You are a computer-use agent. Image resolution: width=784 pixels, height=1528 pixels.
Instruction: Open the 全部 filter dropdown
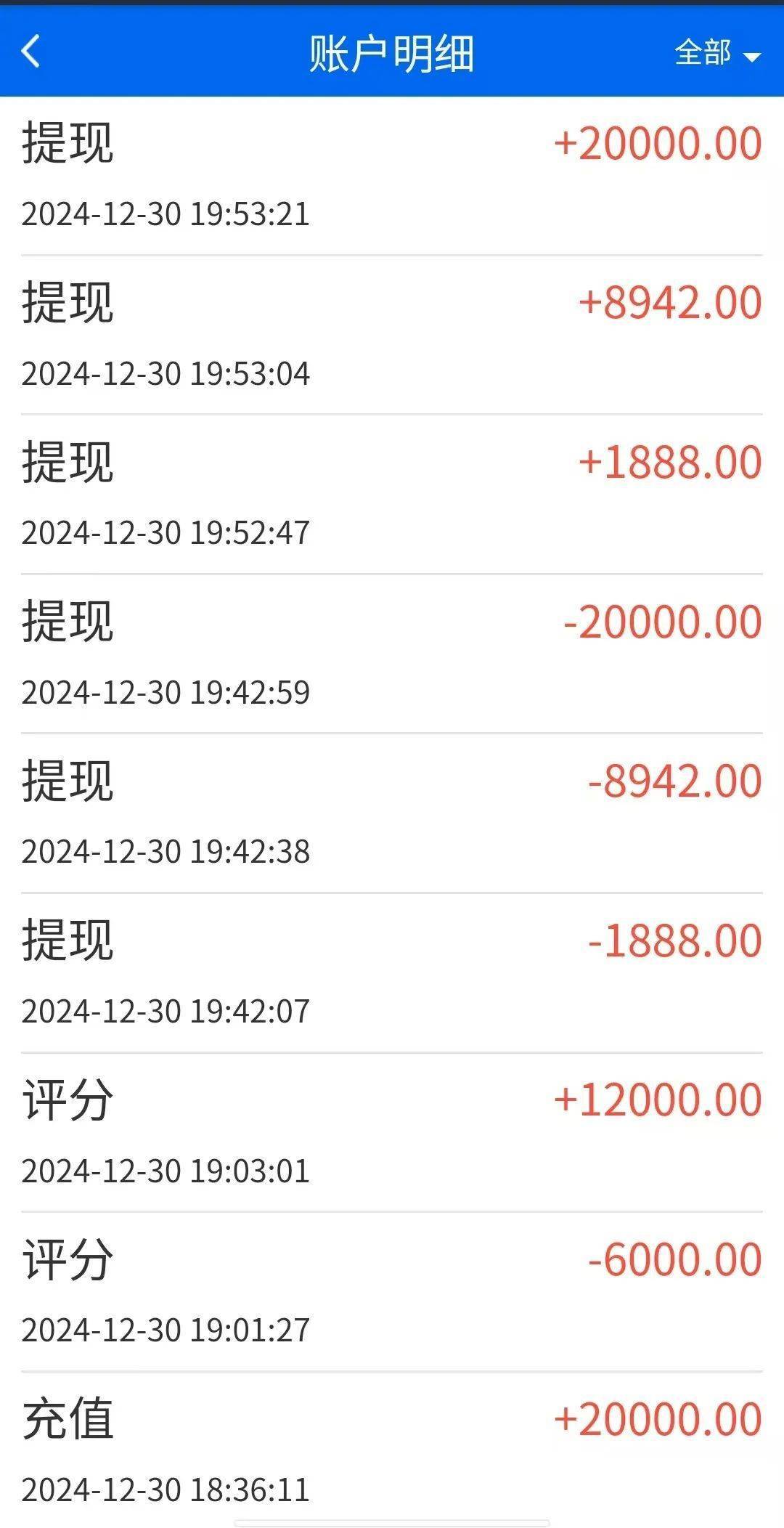pyautogui.click(x=703, y=54)
